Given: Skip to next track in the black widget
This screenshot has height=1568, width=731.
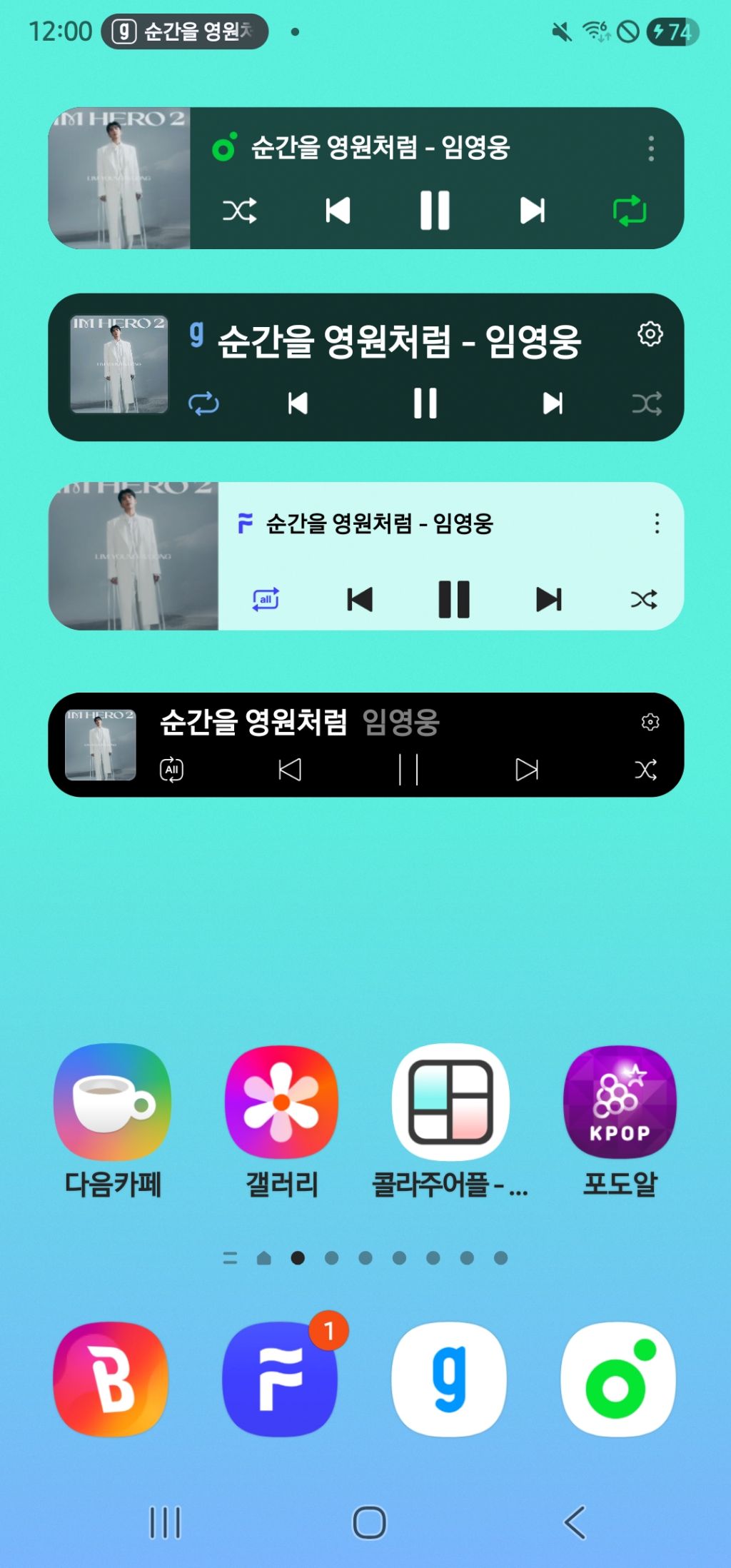Looking at the screenshot, I should pos(527,770).
